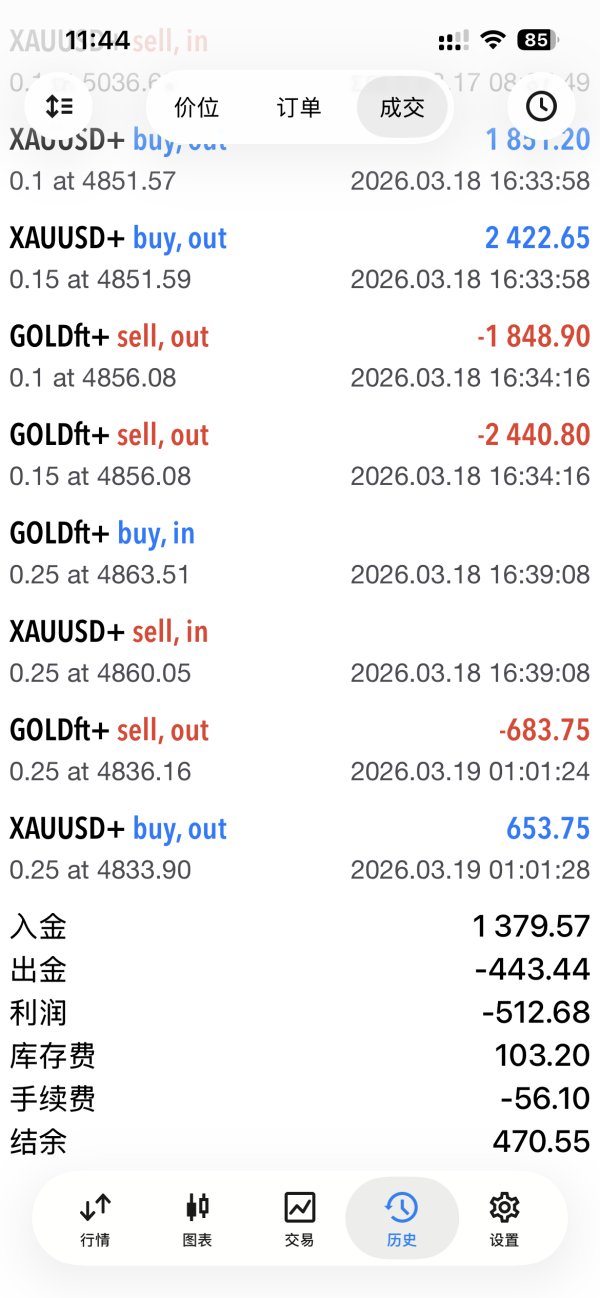Go to the 行情 tab

click(x=95, y=1219)
